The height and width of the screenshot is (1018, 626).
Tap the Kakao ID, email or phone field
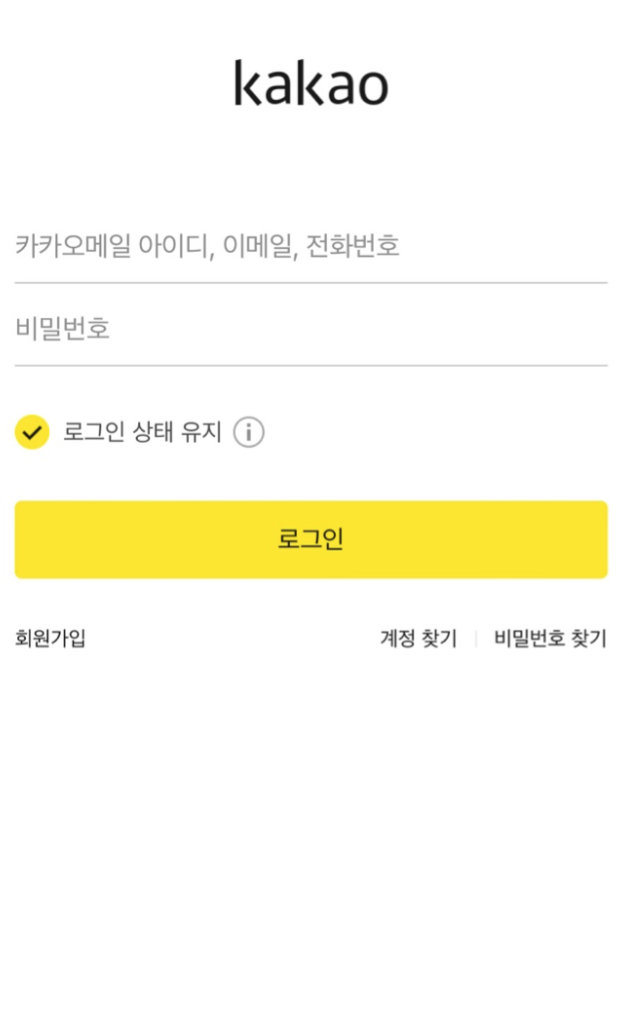click(310, 246)
